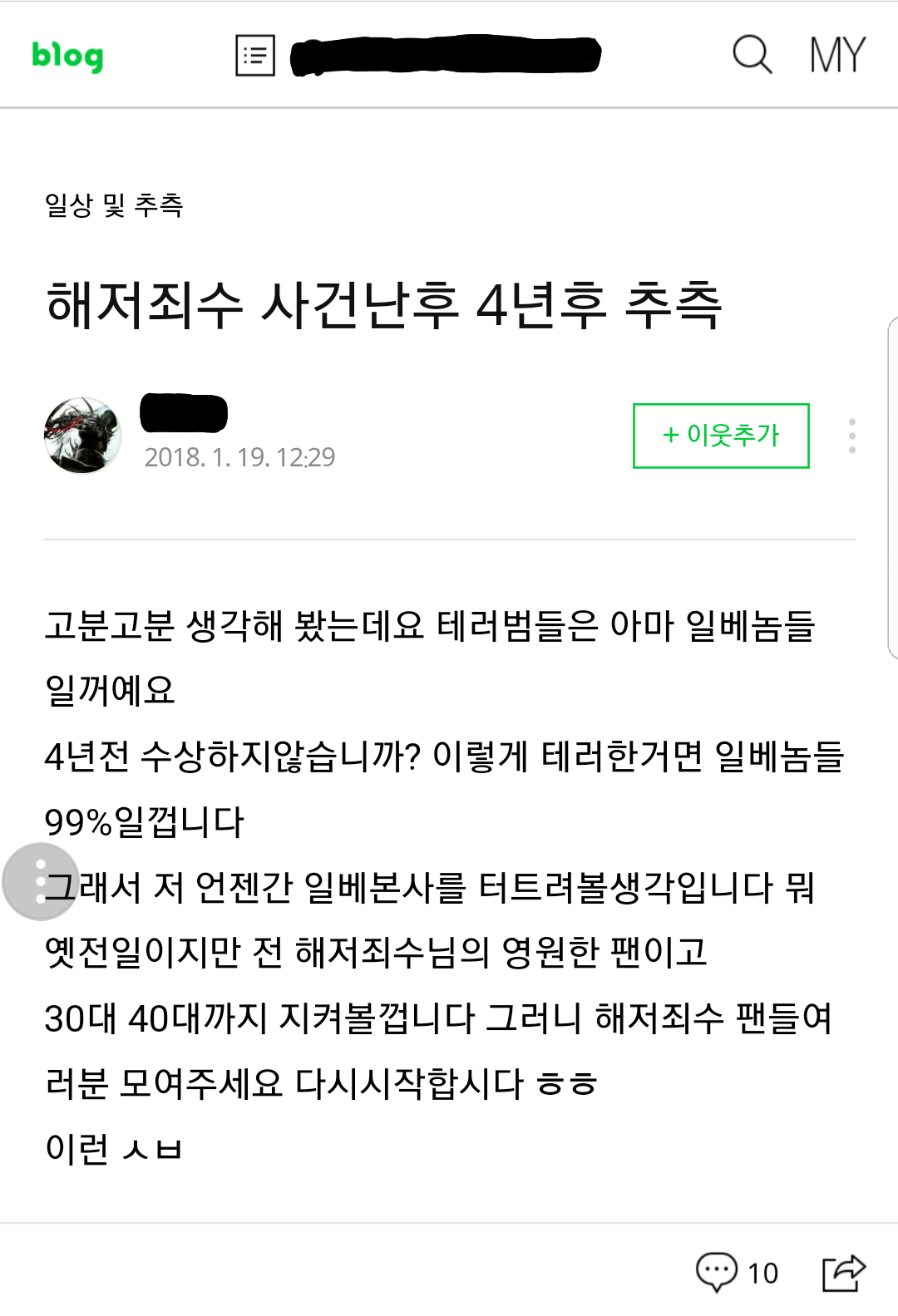Image resolution: width=898 pixels, height=1316 pixels.
Task: View the 10 comments
Action: pyautogui.click(x=737, y=1272)
